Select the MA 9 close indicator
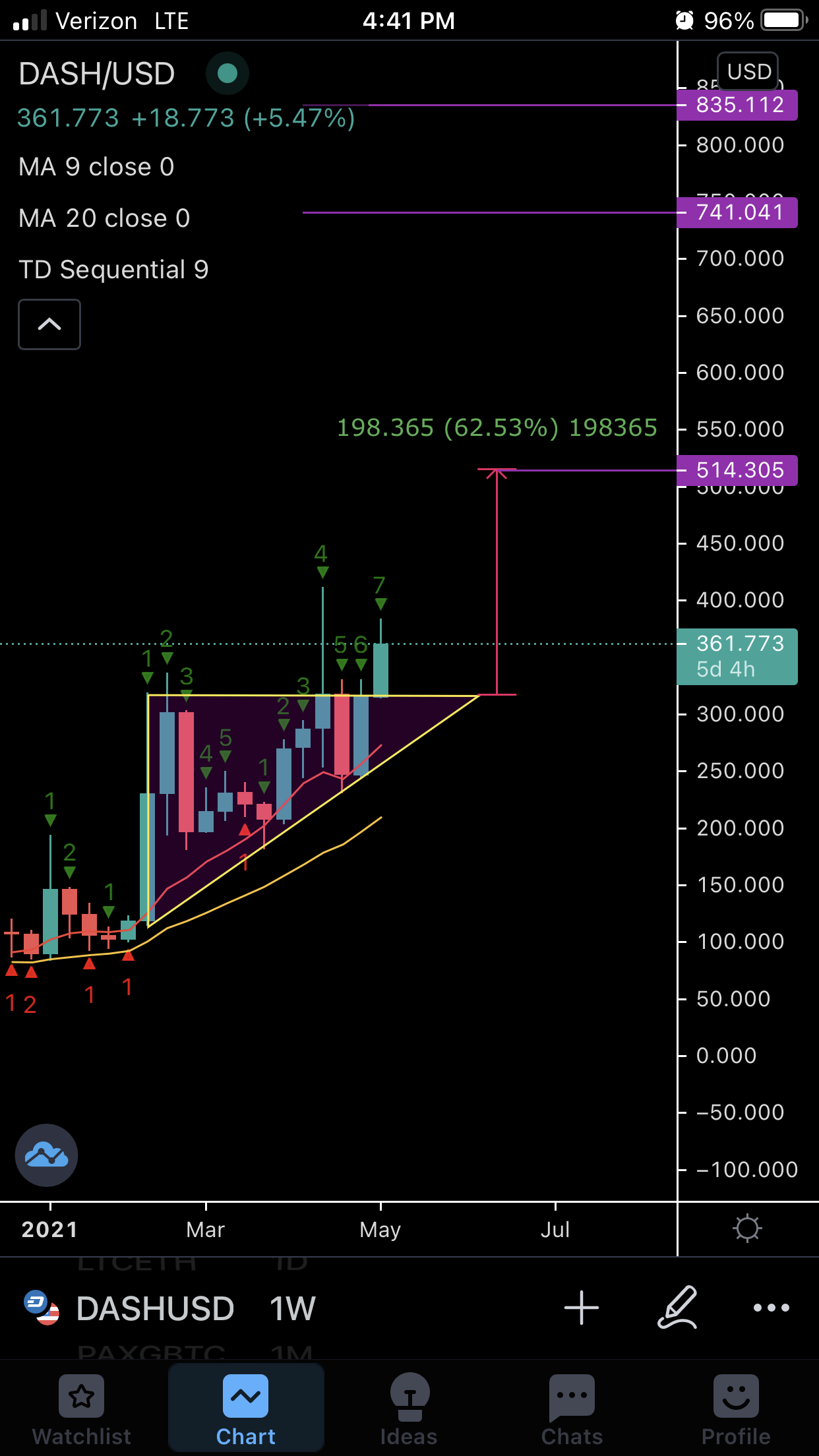This screenshot has width=819, height=1456. (x=96, y=167)
